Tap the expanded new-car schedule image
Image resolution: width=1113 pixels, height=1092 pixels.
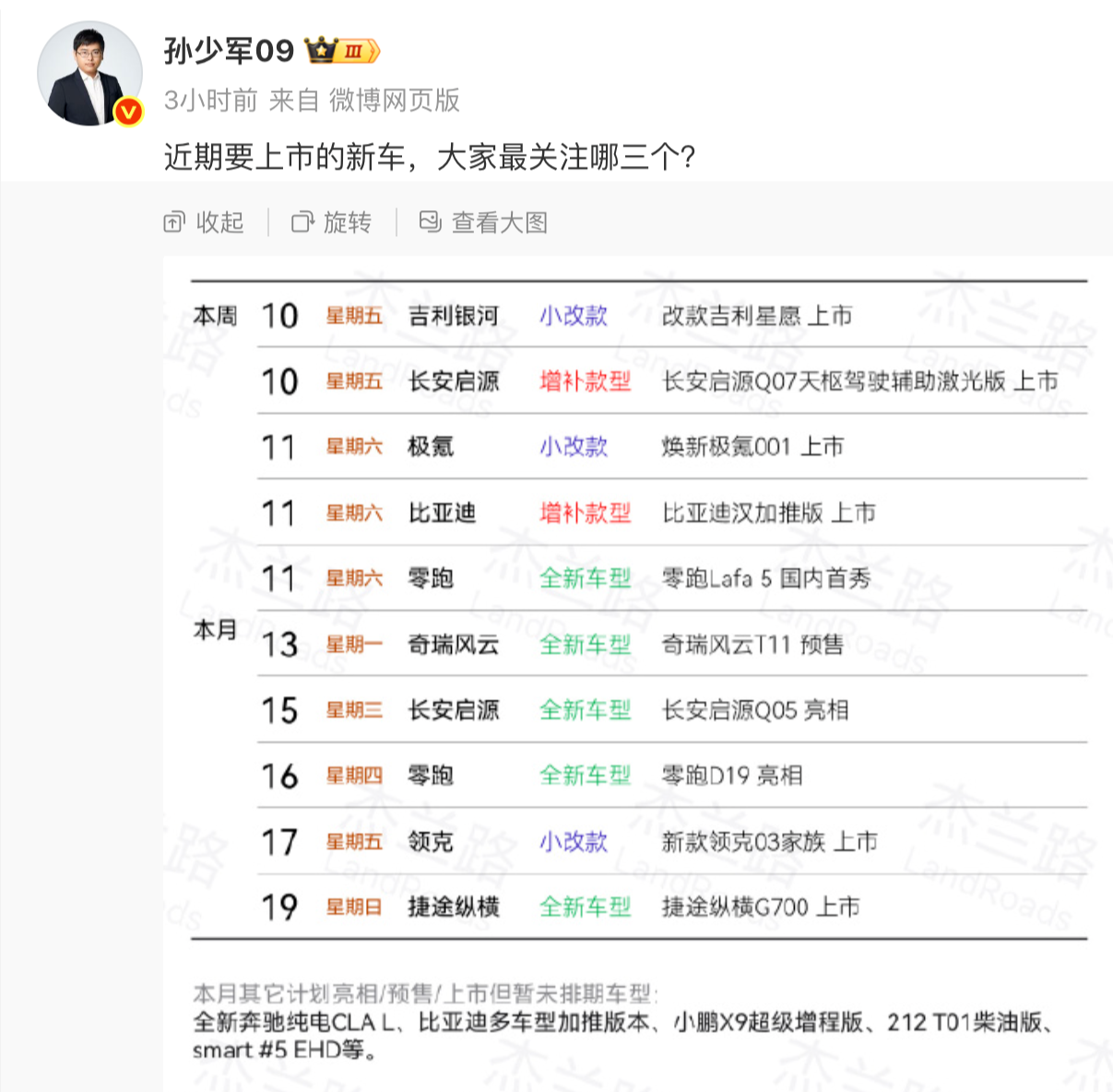tap(638, 646)
